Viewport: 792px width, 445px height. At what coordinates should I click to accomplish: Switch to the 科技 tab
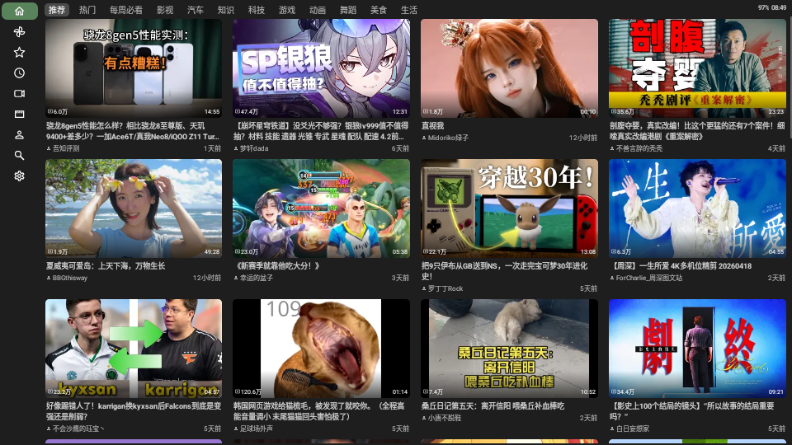[257, 9]
